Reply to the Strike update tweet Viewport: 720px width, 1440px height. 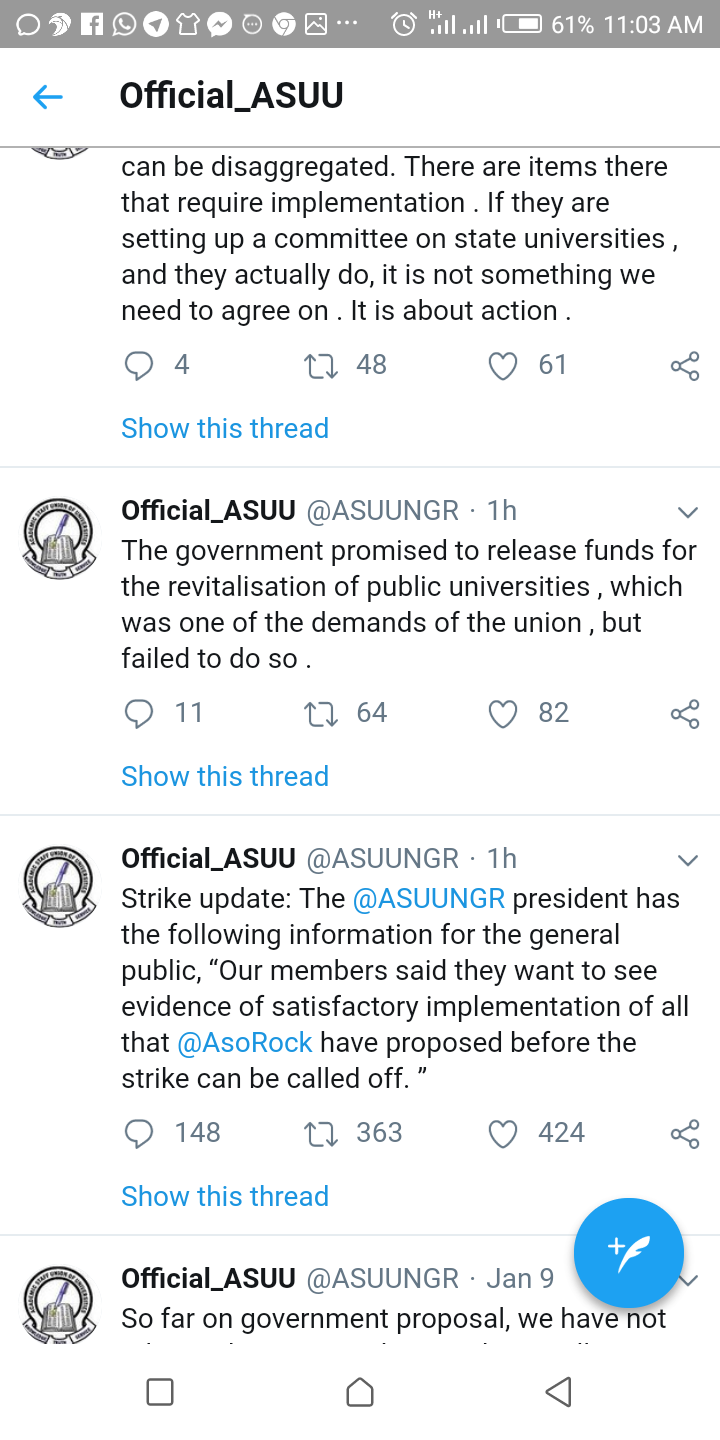pyautogui.click(x=139, y=1134)
